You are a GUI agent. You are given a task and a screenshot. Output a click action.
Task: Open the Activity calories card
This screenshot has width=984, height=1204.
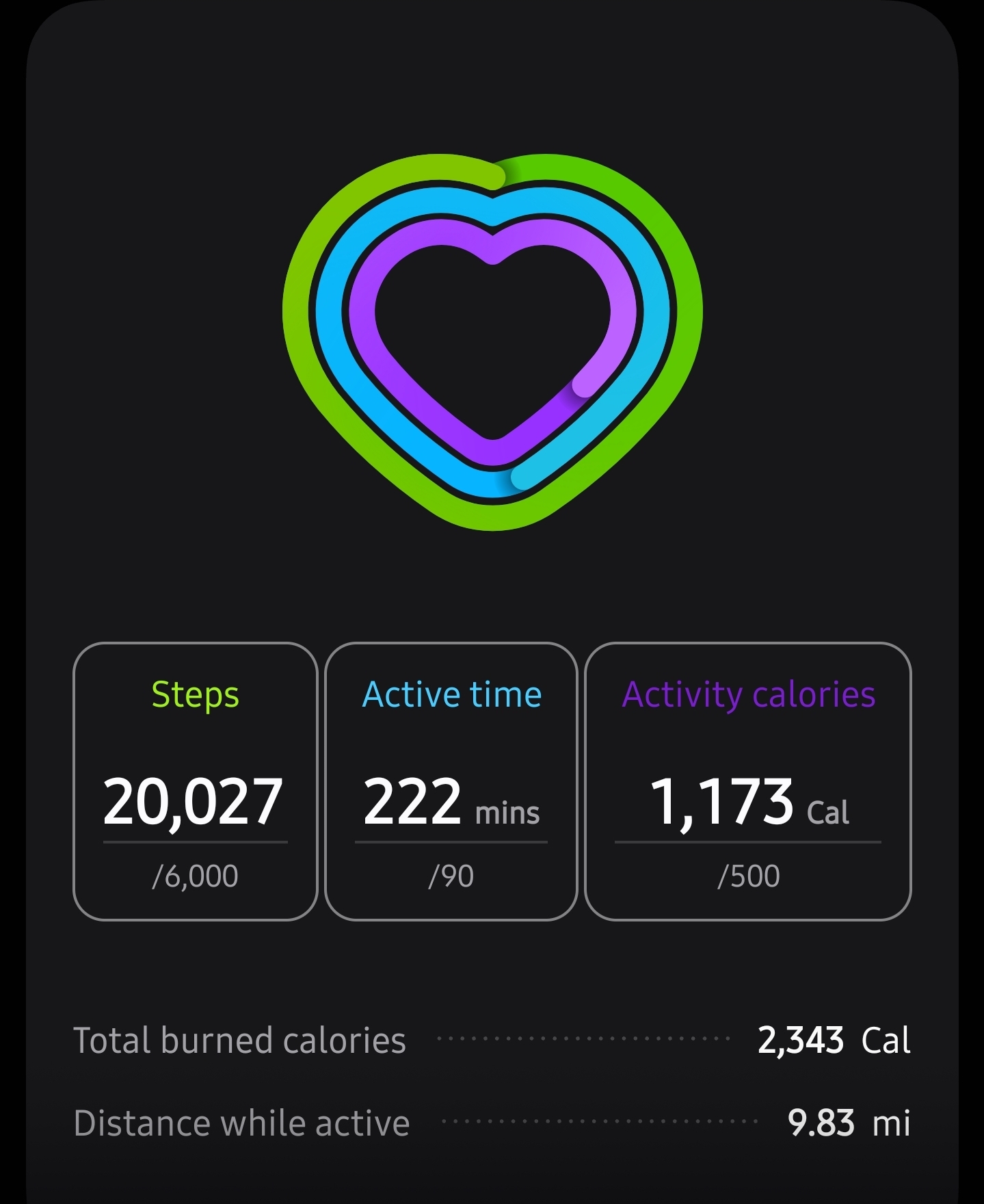(x=748, y=781)
